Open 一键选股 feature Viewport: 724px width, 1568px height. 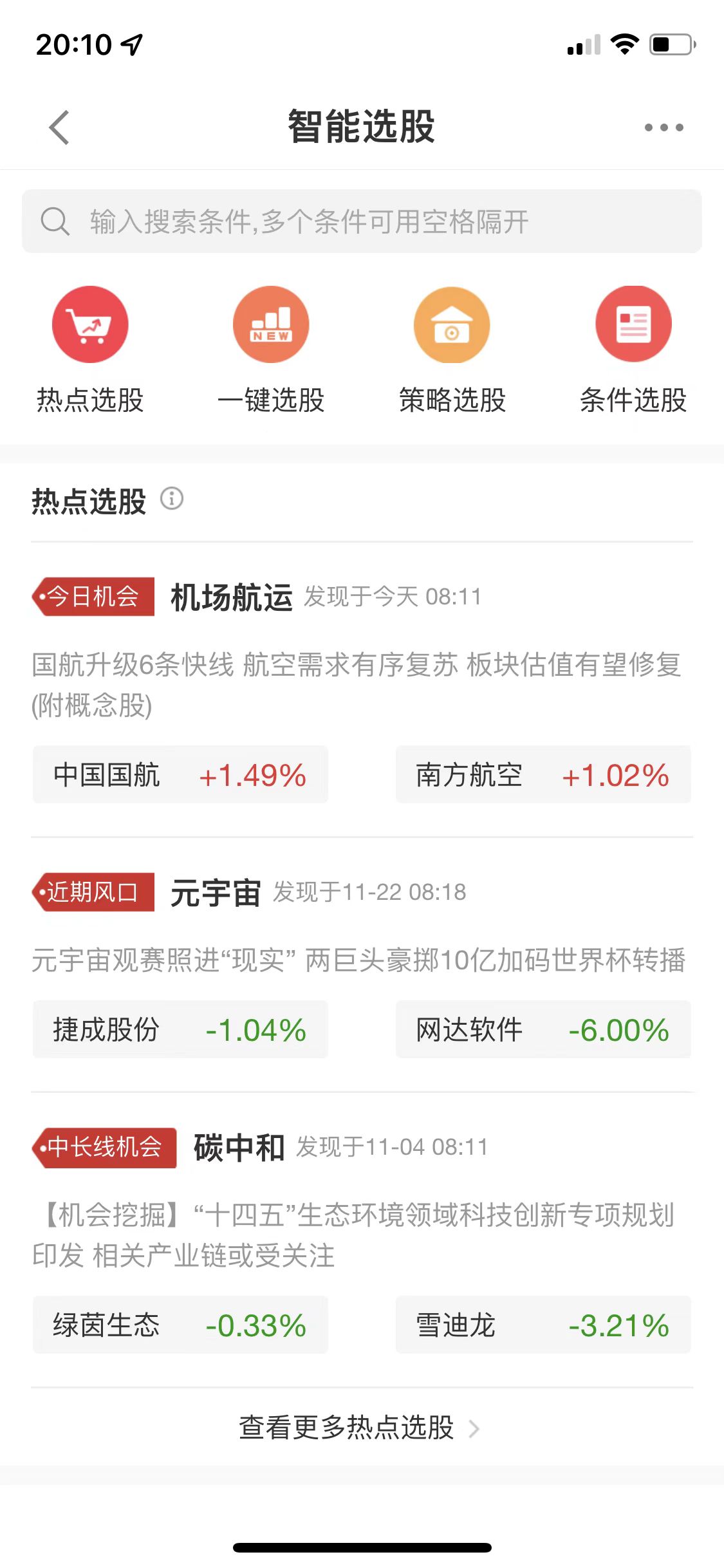pos(271,324)
